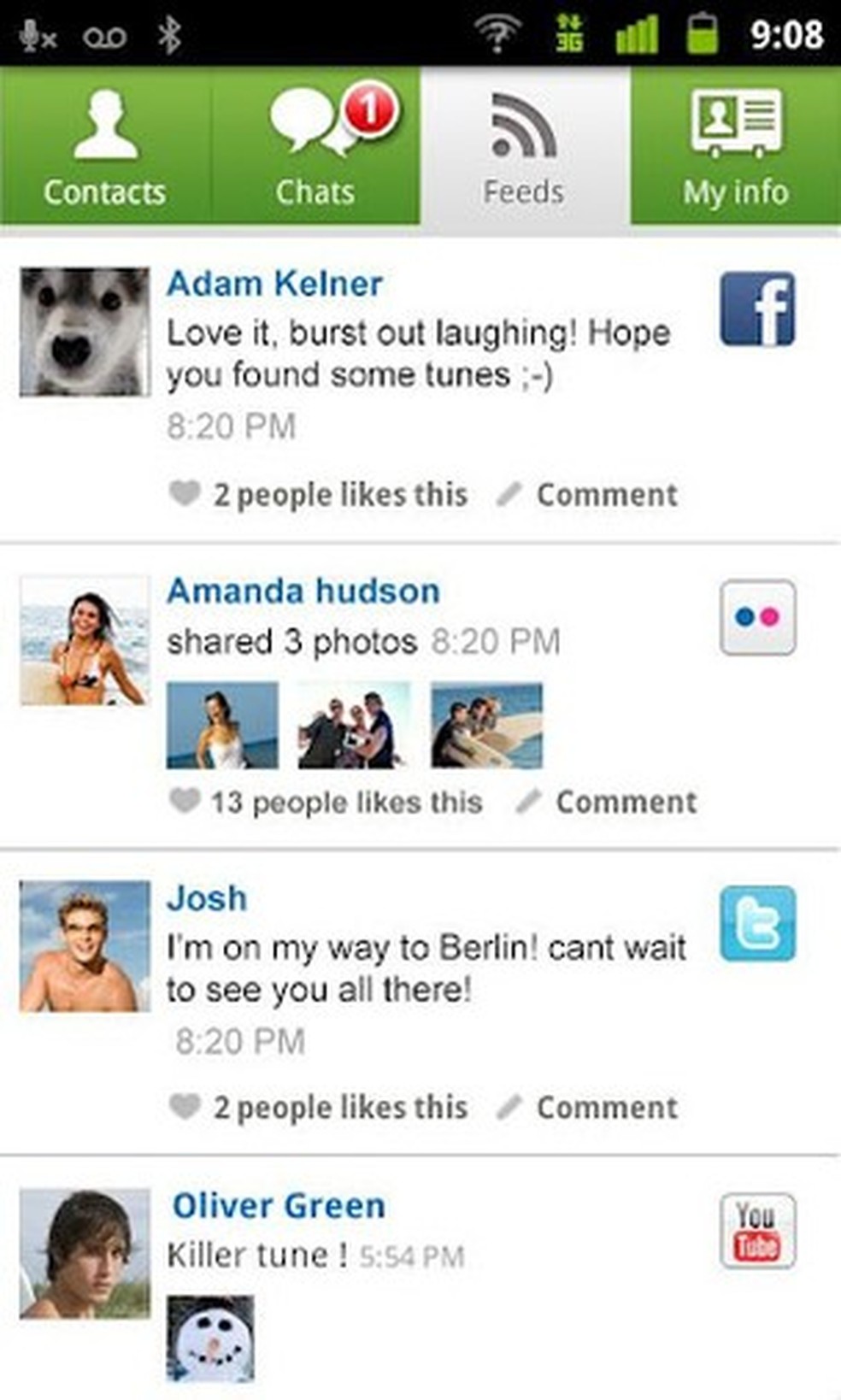
Task: Tap the YouTube icon on Oliver's post
Action: coord(757,1231)
